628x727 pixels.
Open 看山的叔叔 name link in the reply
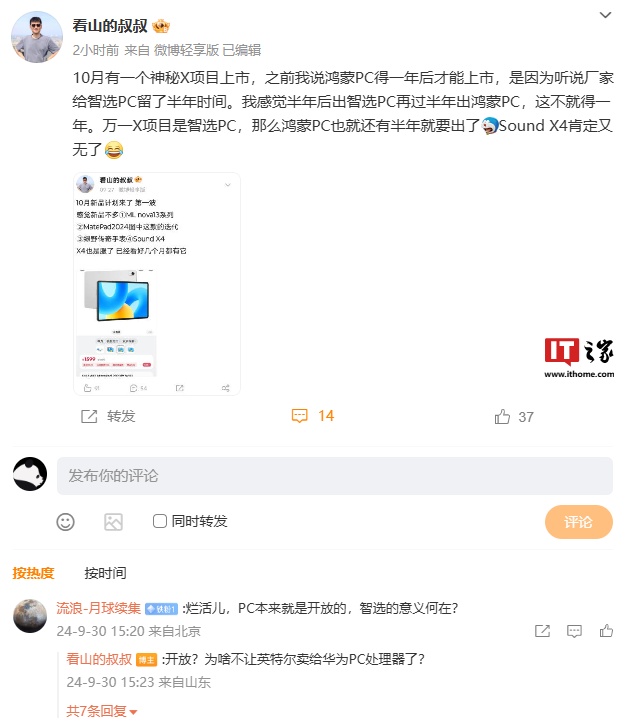tap(98, 659)
